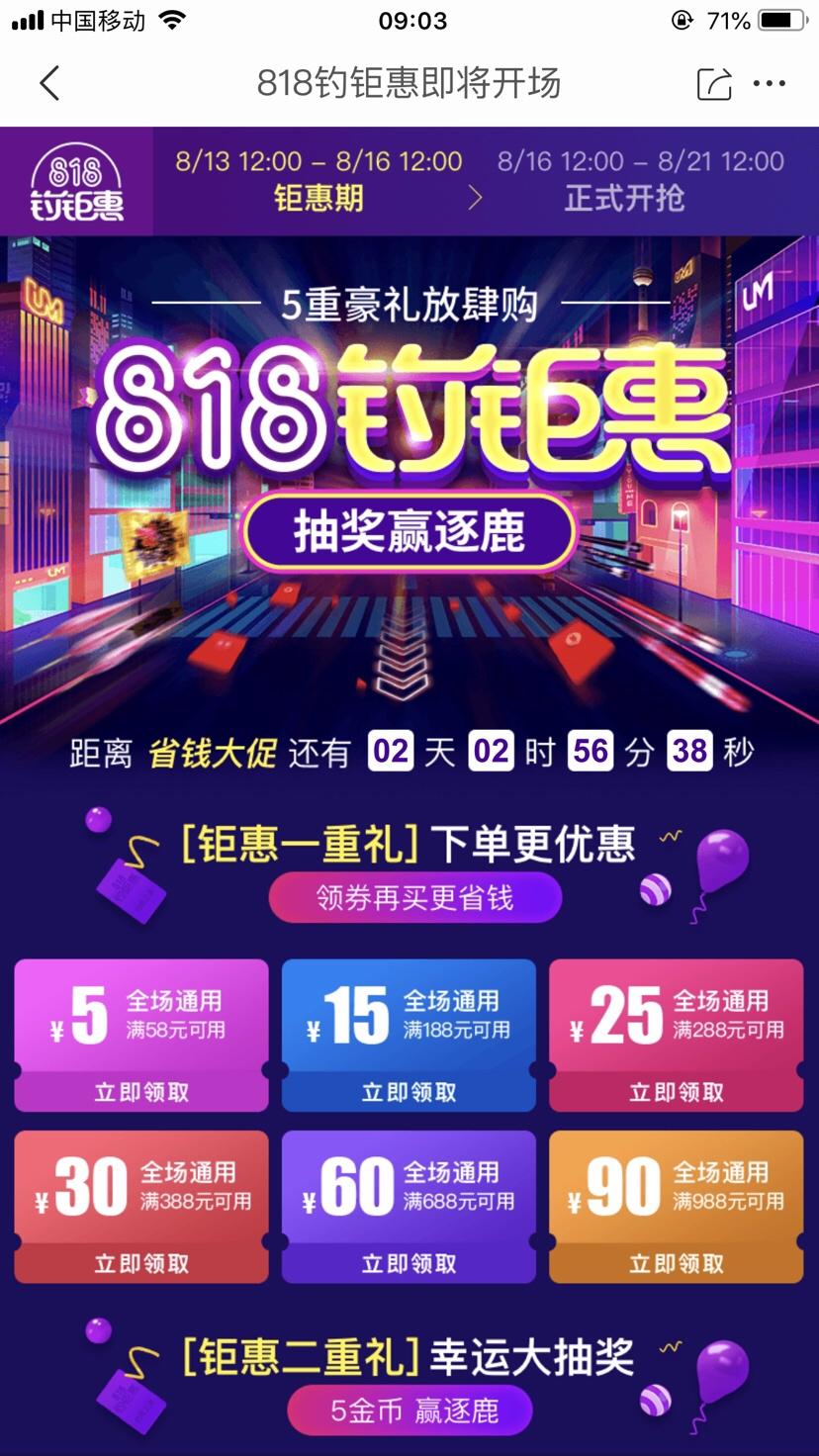Tap the 抽奖赢逐鹿 banner button
Screen dimensions: 819x1456
click(409, 534)
